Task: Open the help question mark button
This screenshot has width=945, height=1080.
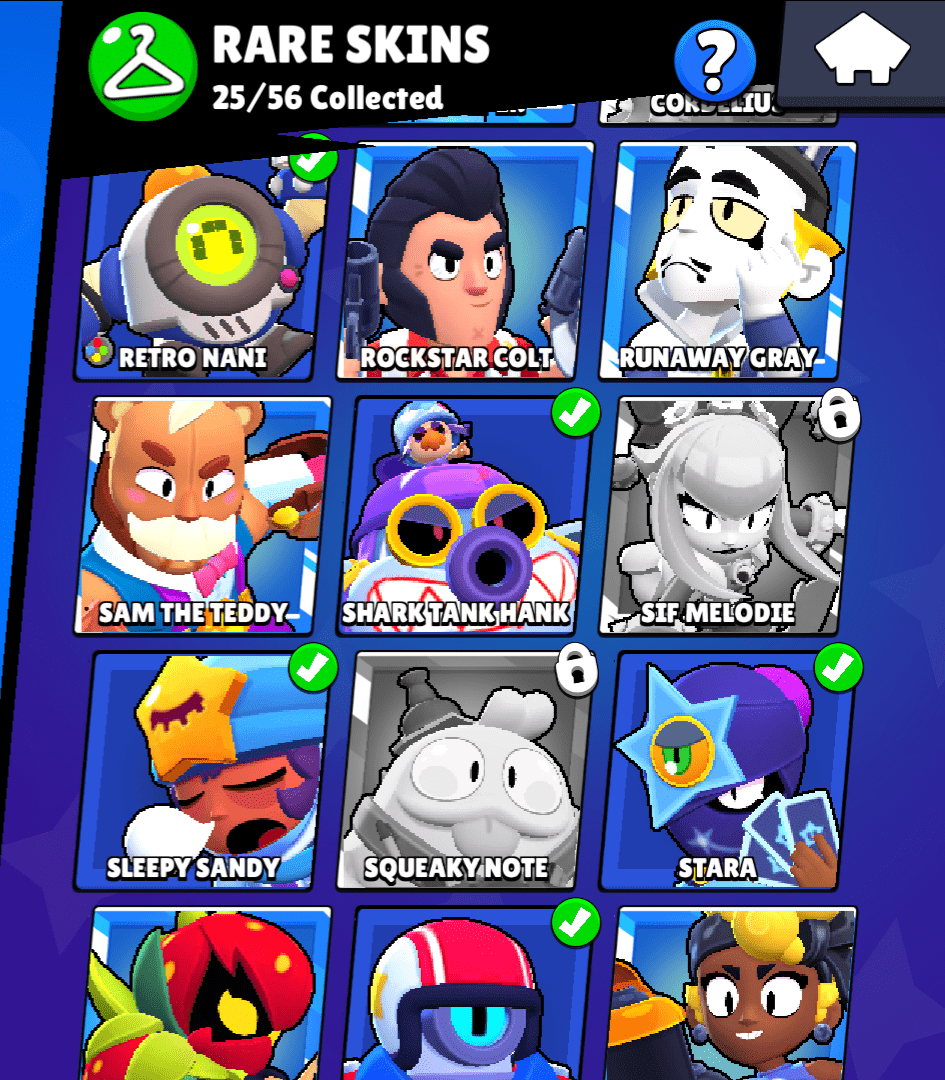Action: [714, 59]
